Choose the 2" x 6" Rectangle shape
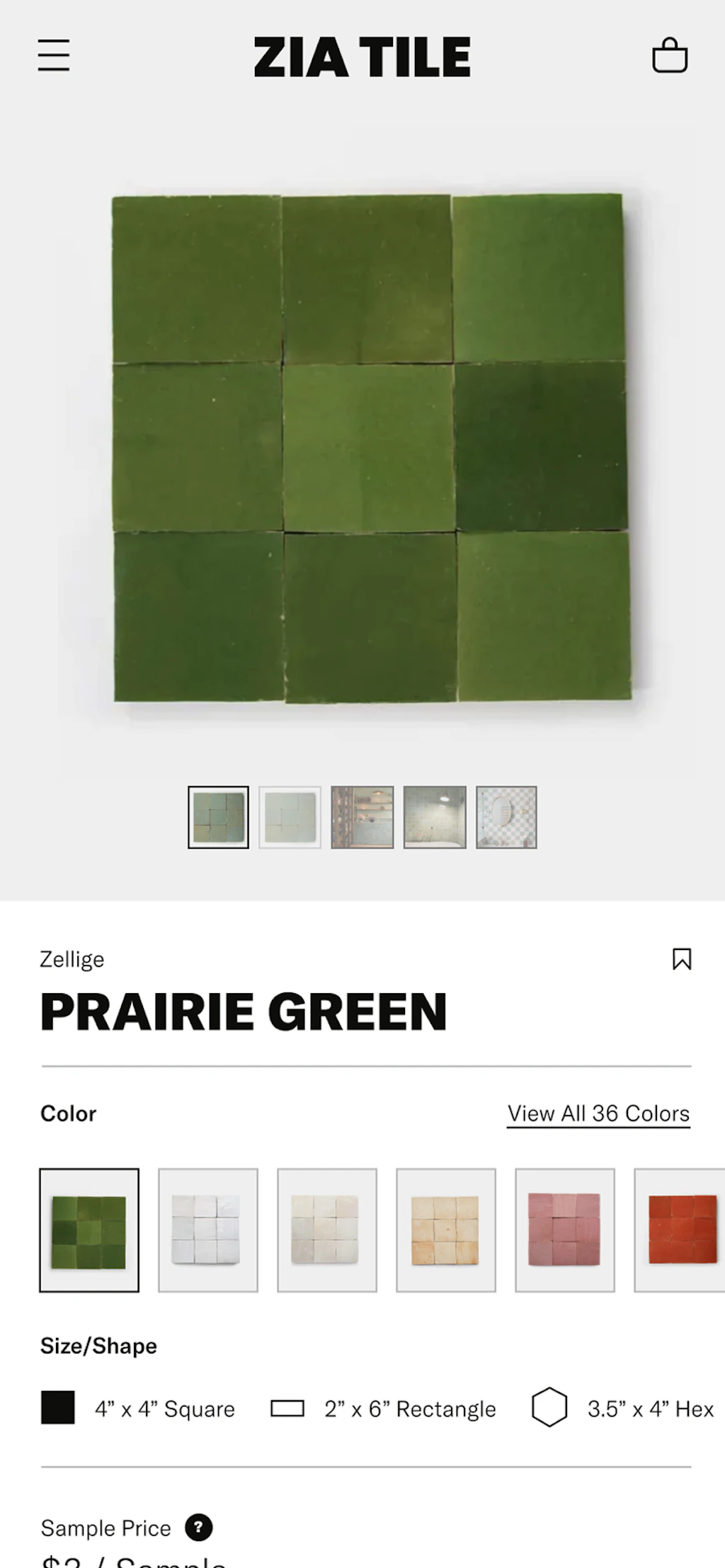This screenshot has width=725, height=1568. pyautogui.click(x=383, y=1409)
